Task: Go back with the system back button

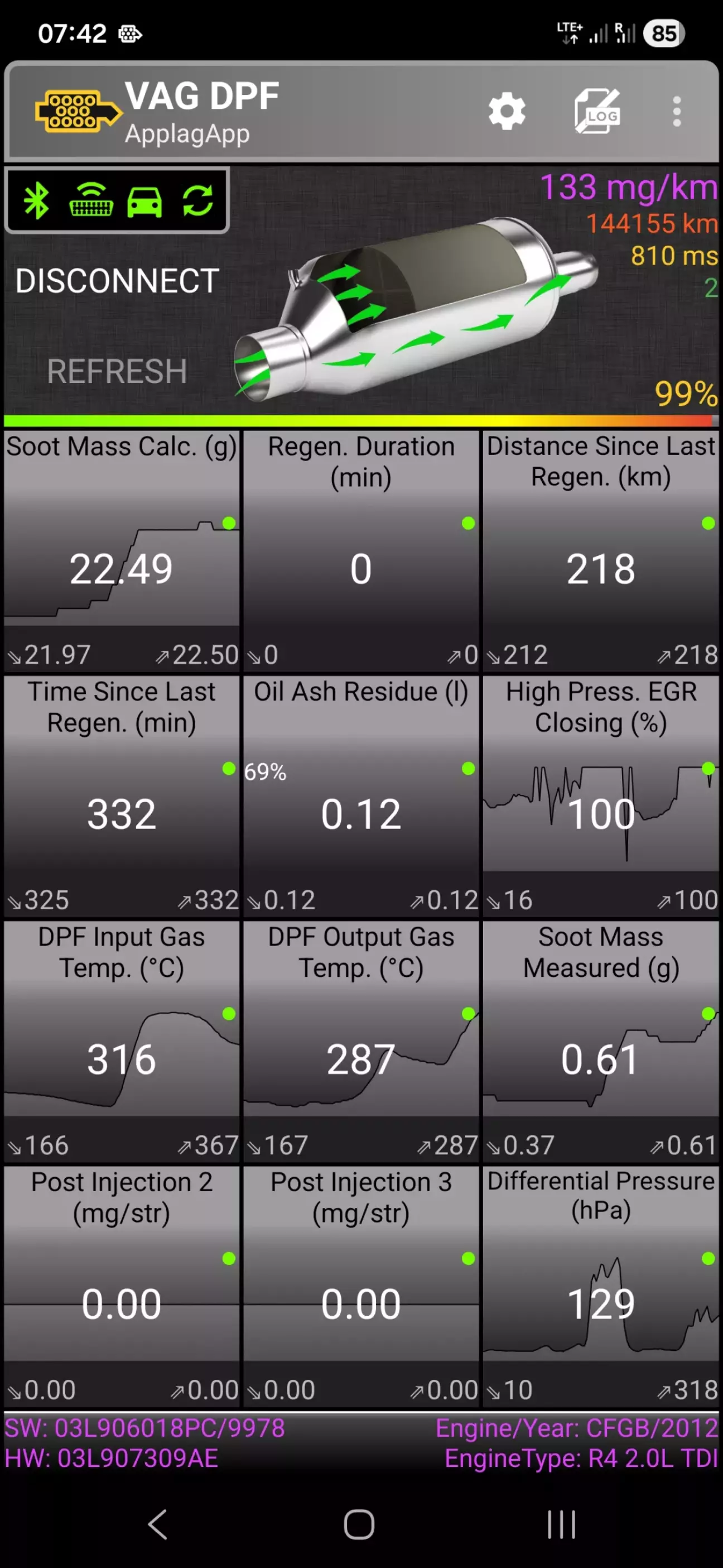Action: coord(158,1525)
